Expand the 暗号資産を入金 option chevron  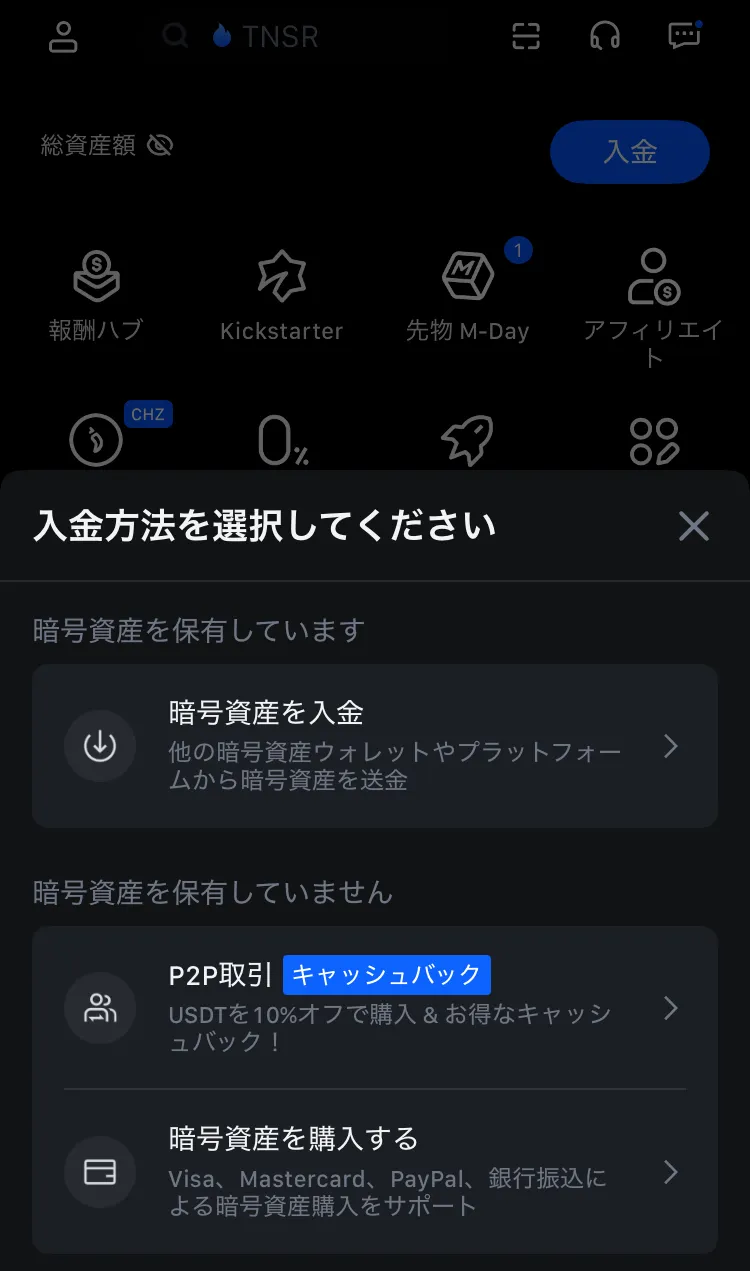pyautogui.click(x=671, y=745)
